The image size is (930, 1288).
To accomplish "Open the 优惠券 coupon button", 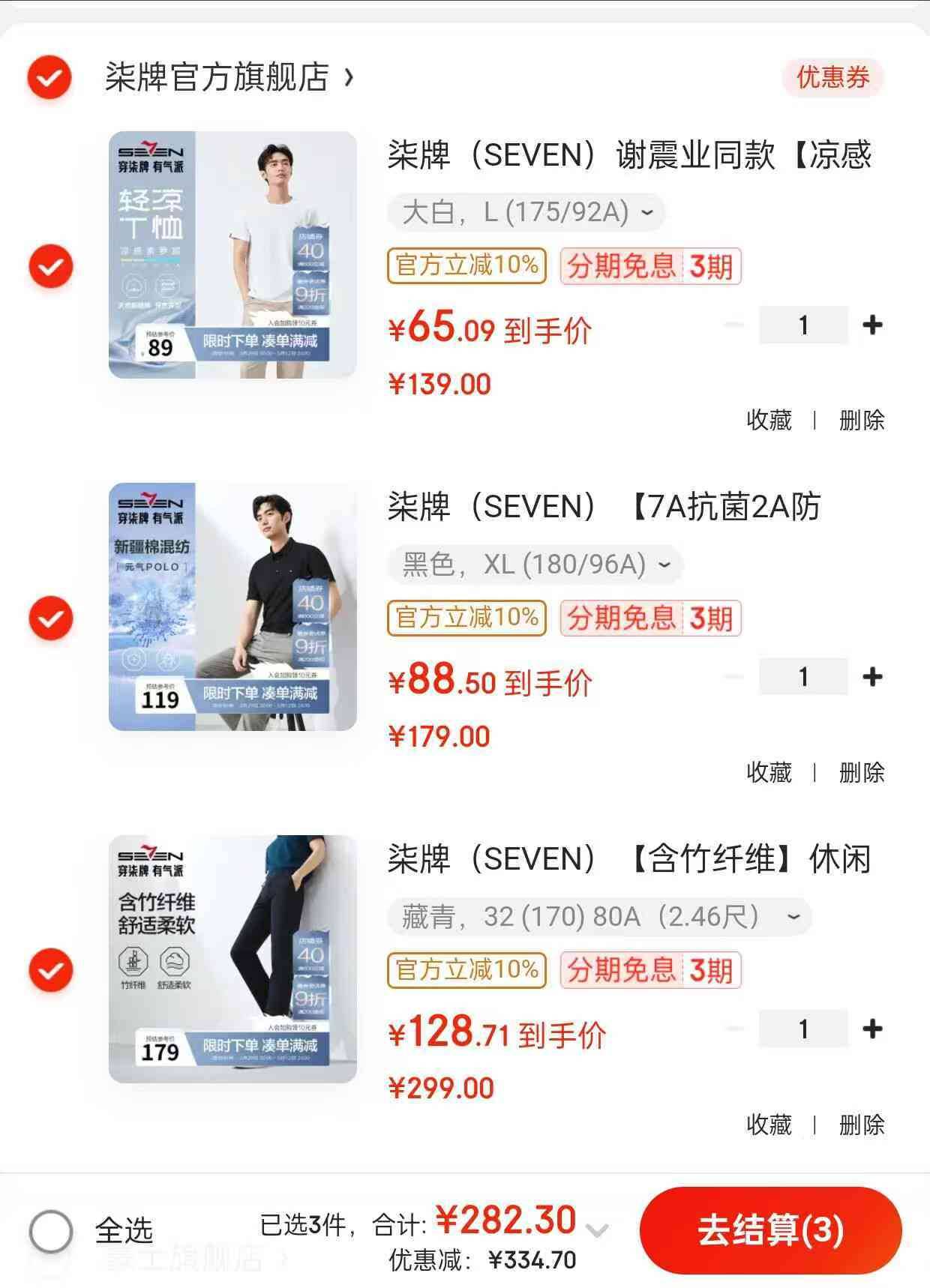I will (832, 77).
